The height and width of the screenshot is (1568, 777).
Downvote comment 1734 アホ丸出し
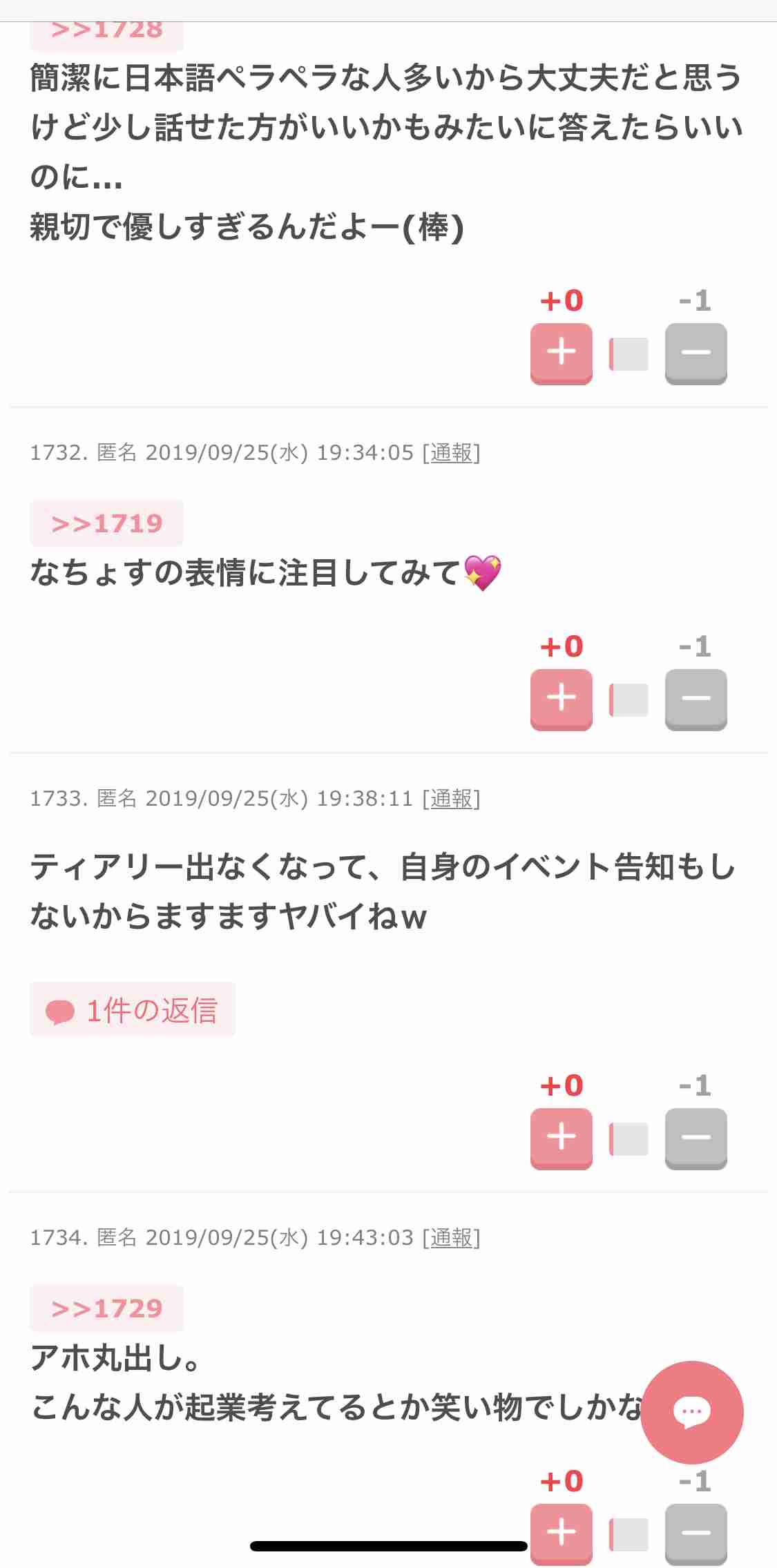(x=696, y=1534)
